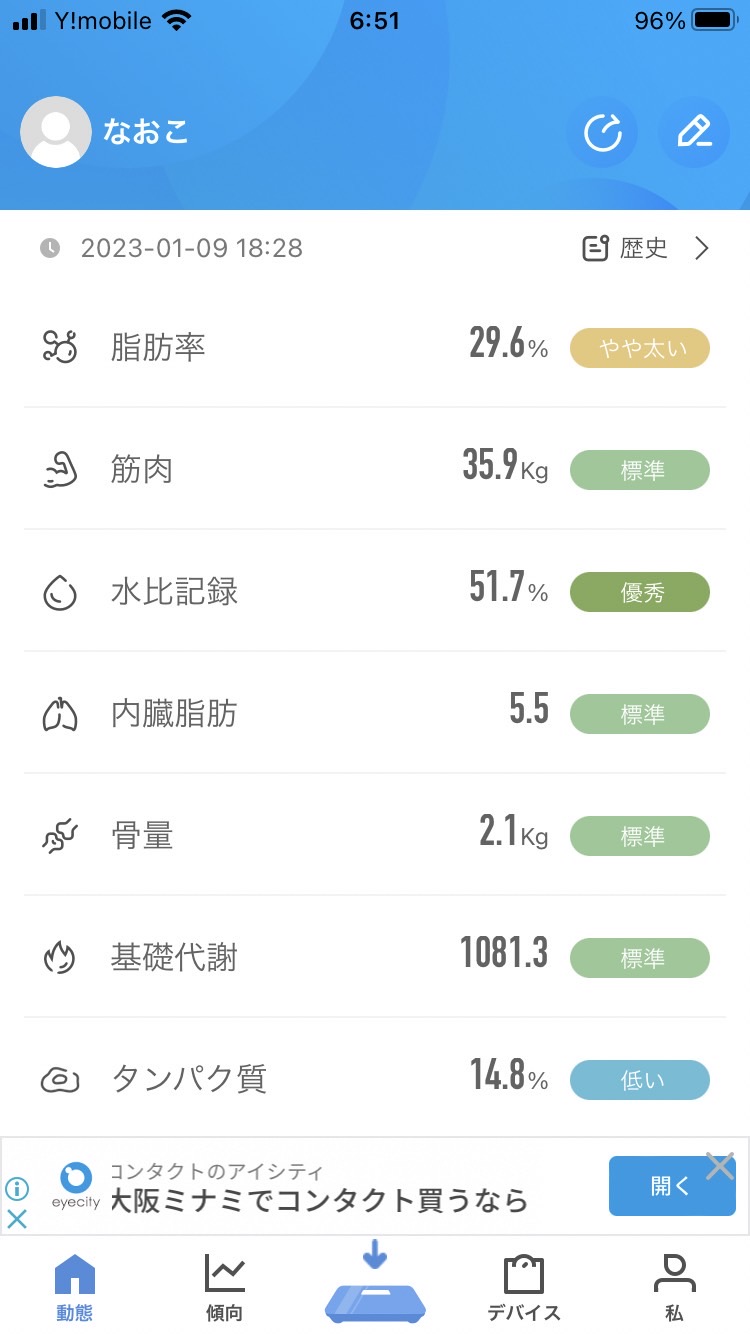Tap the center scale measurement button
750x1334 pixels.
pyautogui.click(x=375, y=1284)
